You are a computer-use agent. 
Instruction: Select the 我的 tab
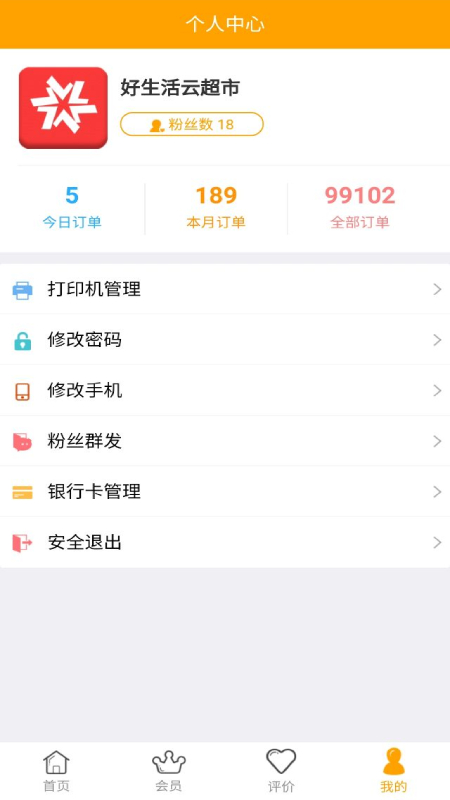coord(394,771)
